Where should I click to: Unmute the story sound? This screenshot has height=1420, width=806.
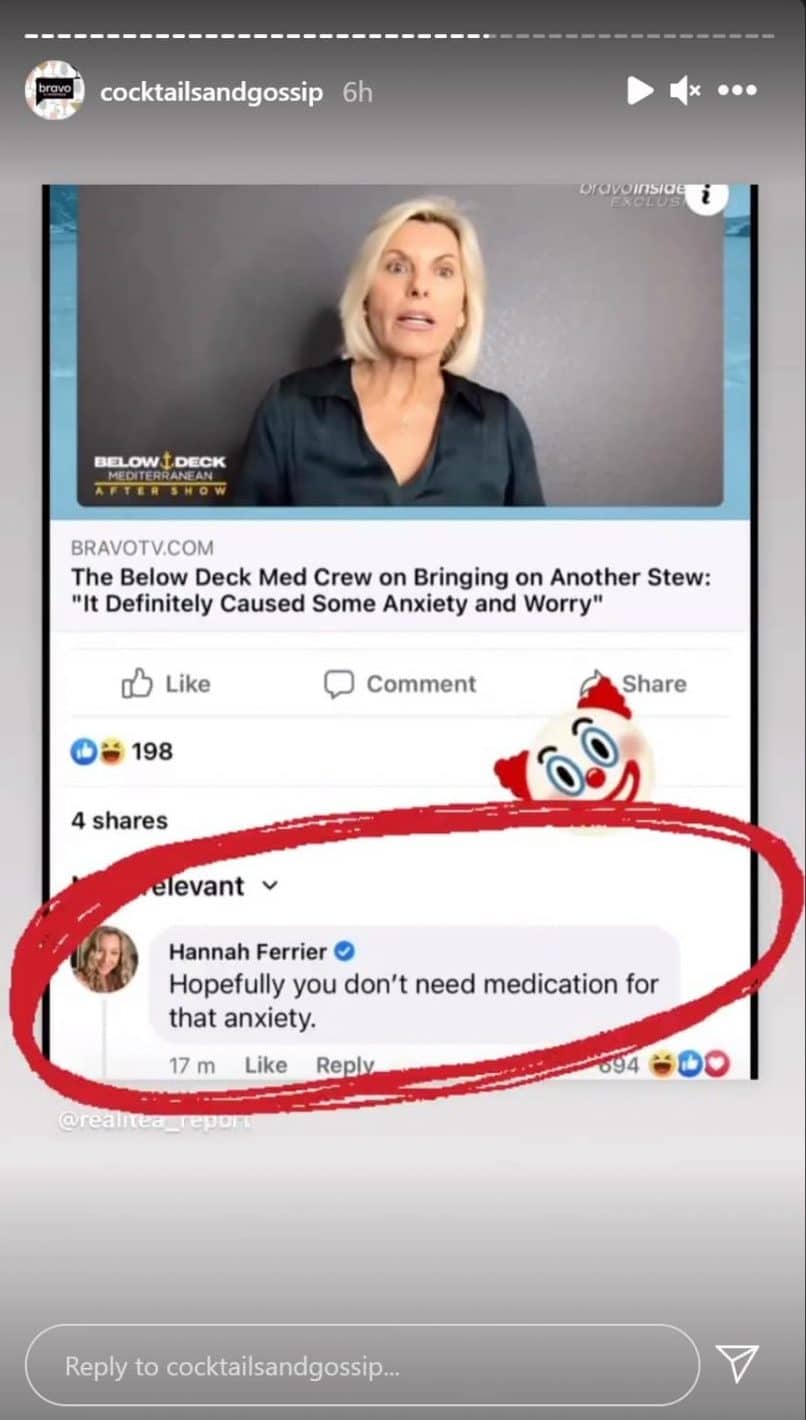[x=686, y=91]
